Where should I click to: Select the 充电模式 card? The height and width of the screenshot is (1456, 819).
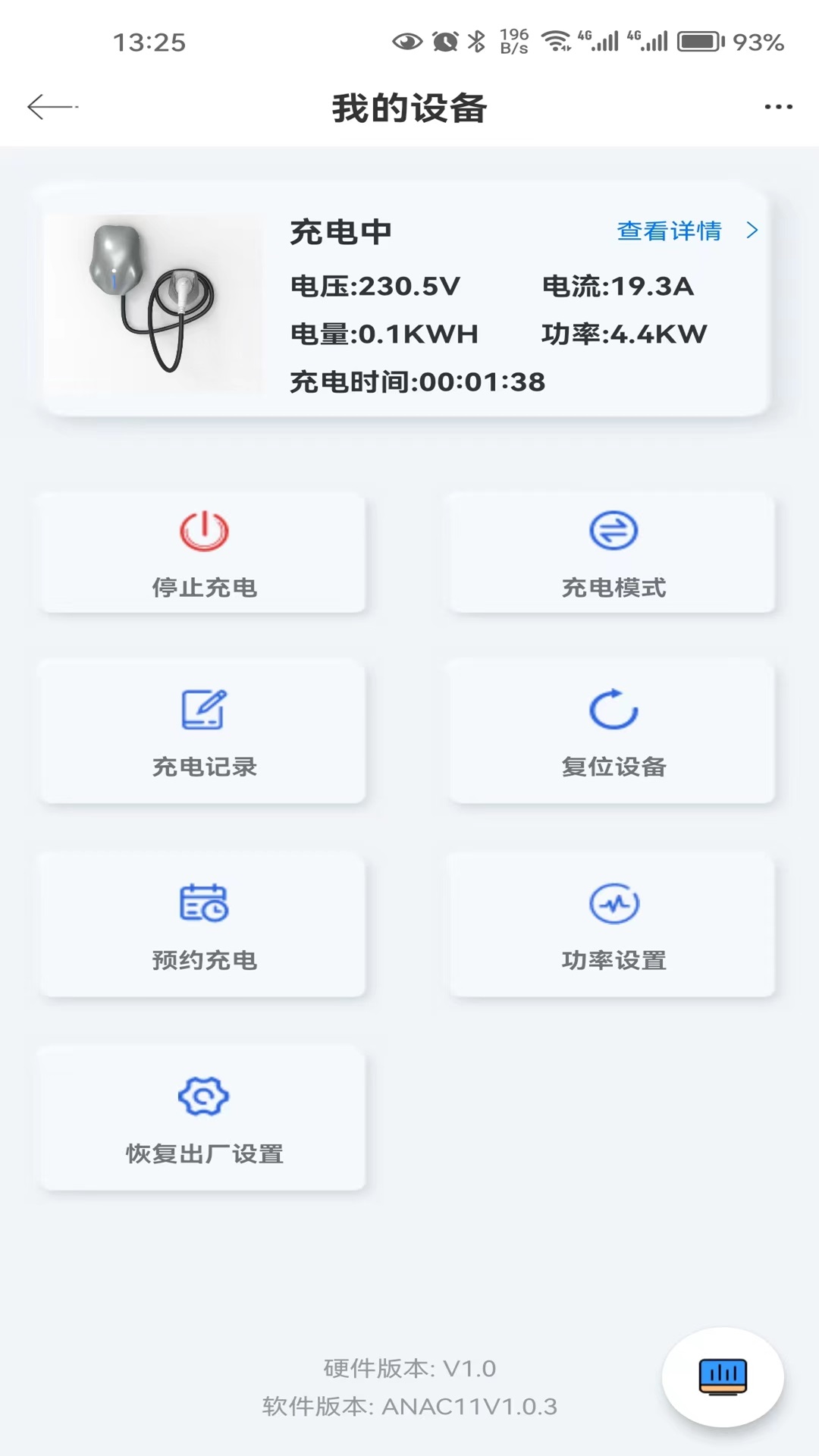[x=613, y=553]
